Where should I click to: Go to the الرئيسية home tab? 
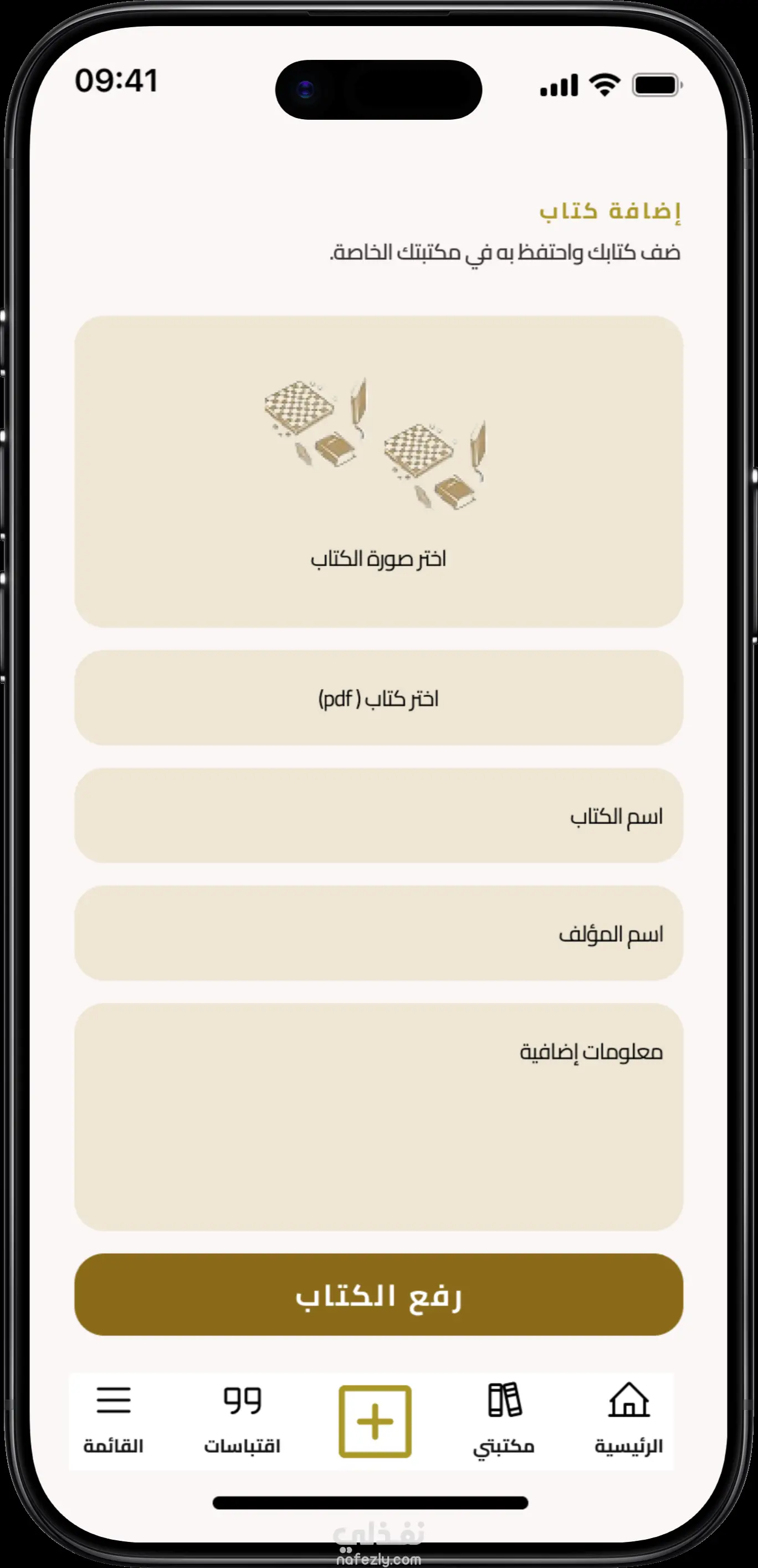click(628, 1419)
